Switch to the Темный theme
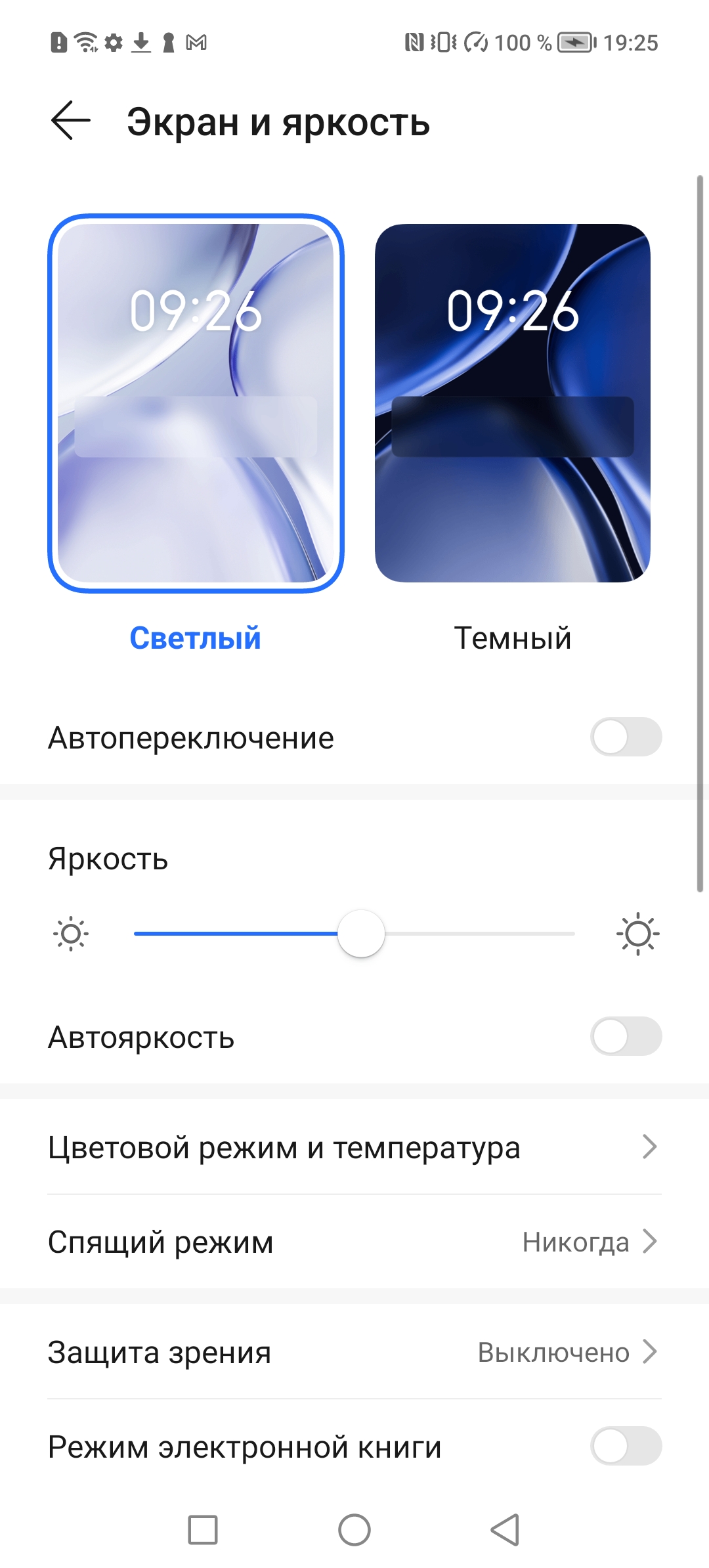Screen dimensions: 709x1568 pyautogui.click(x=512, y=403)
